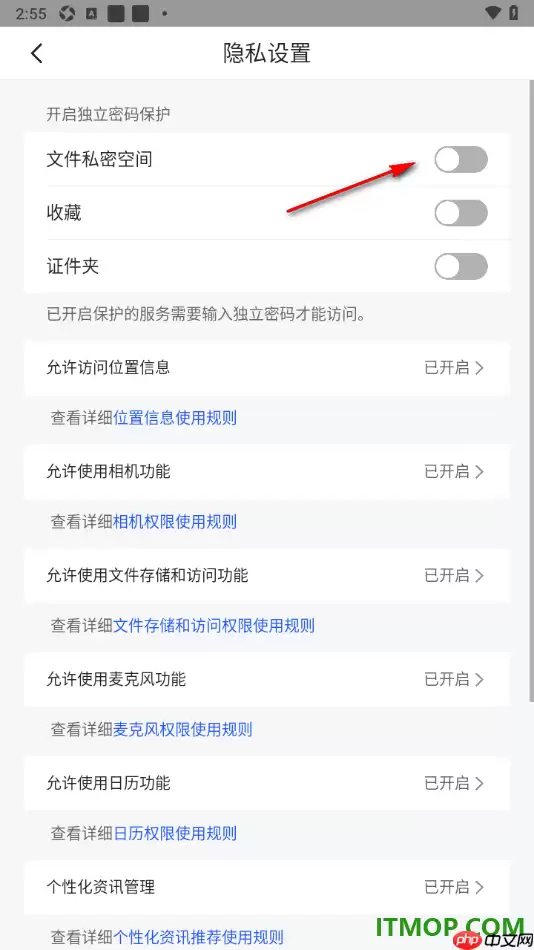Turn on the 证件夹 switch
This screenshot has width=534, height=950.
(x=461, y=266)
